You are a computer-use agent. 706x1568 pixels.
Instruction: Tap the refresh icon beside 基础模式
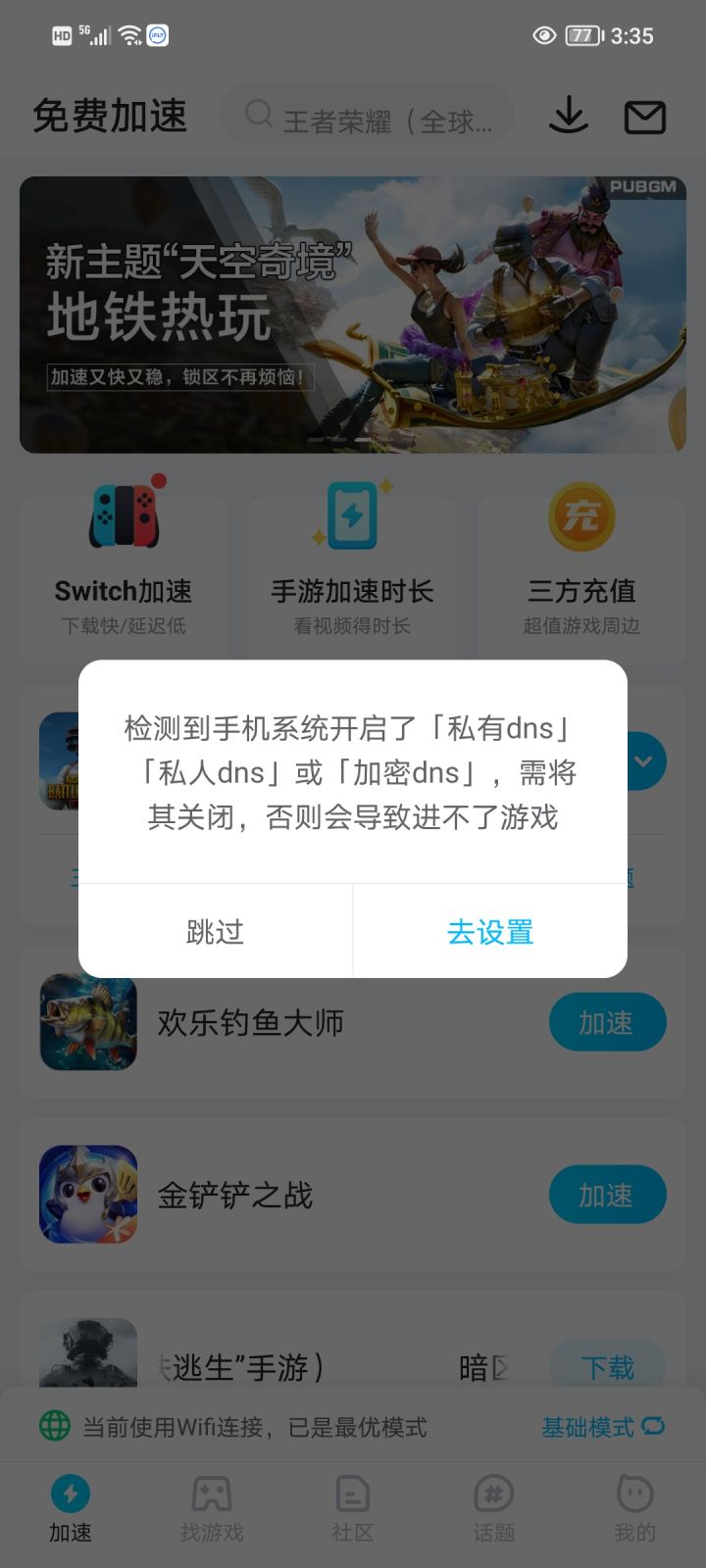[655, 1427]
